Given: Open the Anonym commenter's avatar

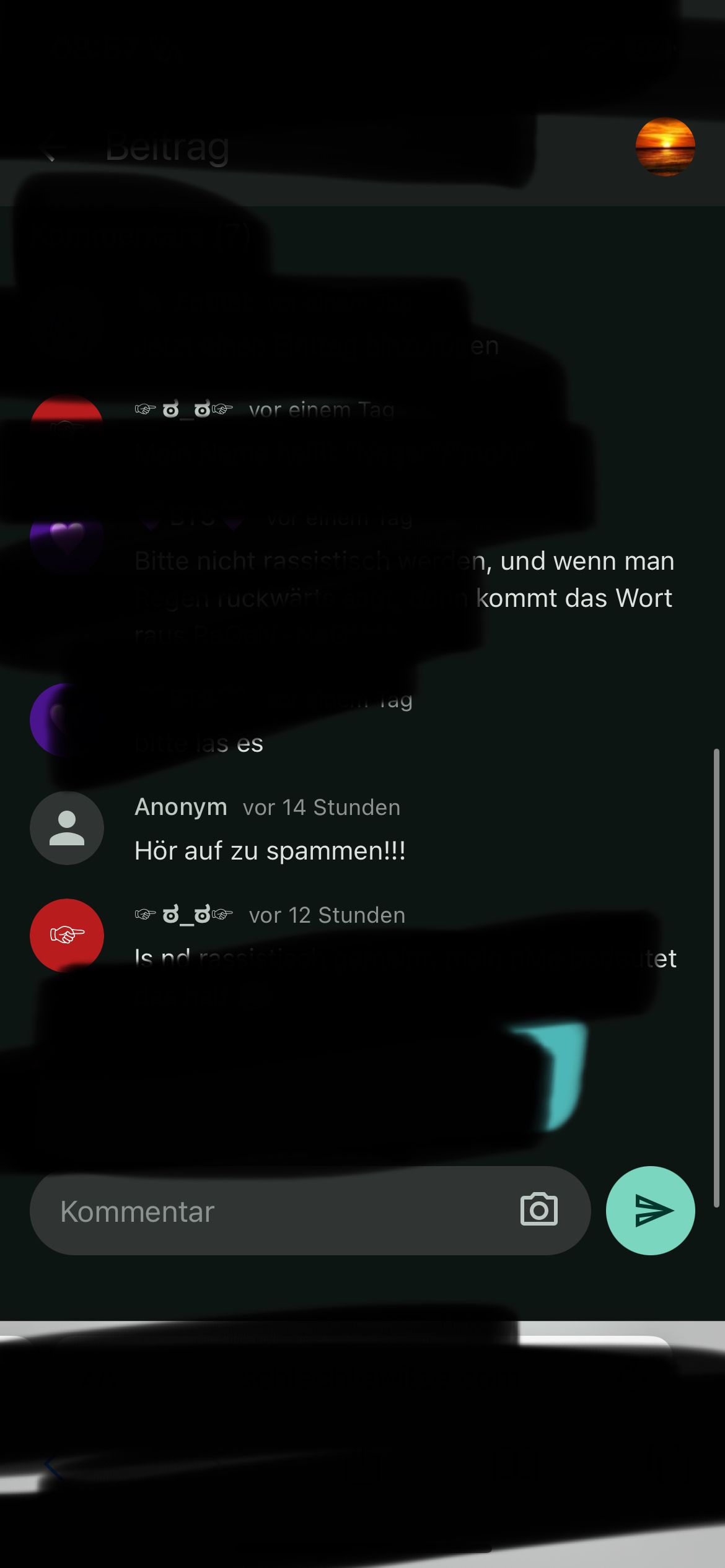Looking at the screenshot, I should tap(67, 828).
